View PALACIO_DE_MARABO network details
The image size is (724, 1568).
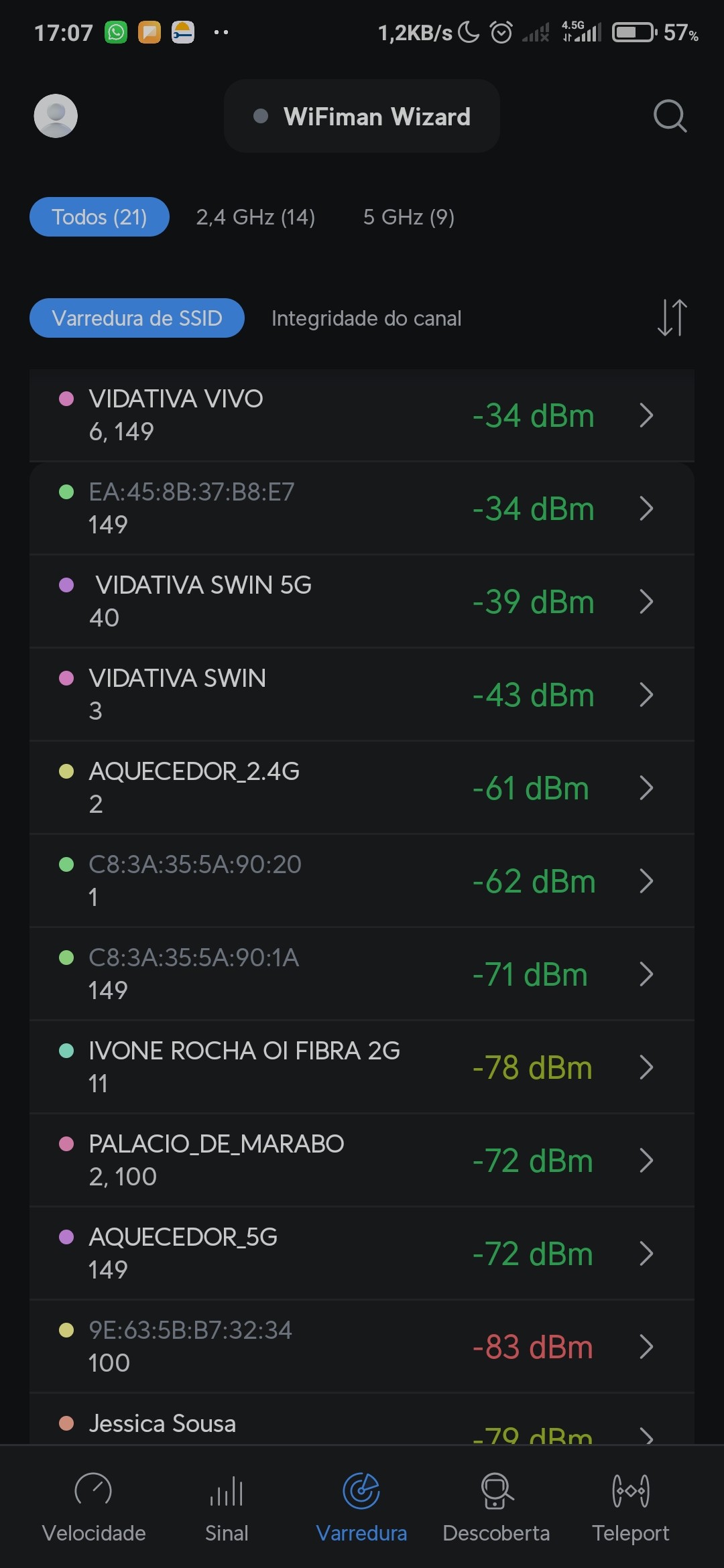pyautogui.click(x=362, y=1161)
